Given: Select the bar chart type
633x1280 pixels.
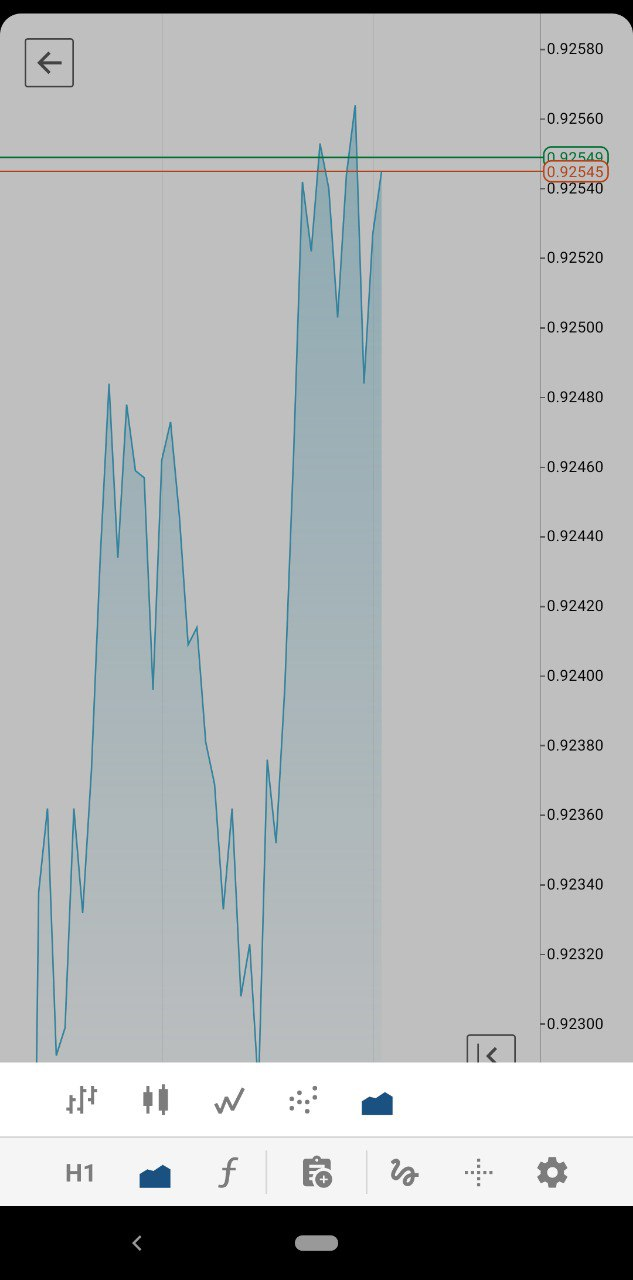Looking at the screenshot, I should click(x=82, y=1100).
